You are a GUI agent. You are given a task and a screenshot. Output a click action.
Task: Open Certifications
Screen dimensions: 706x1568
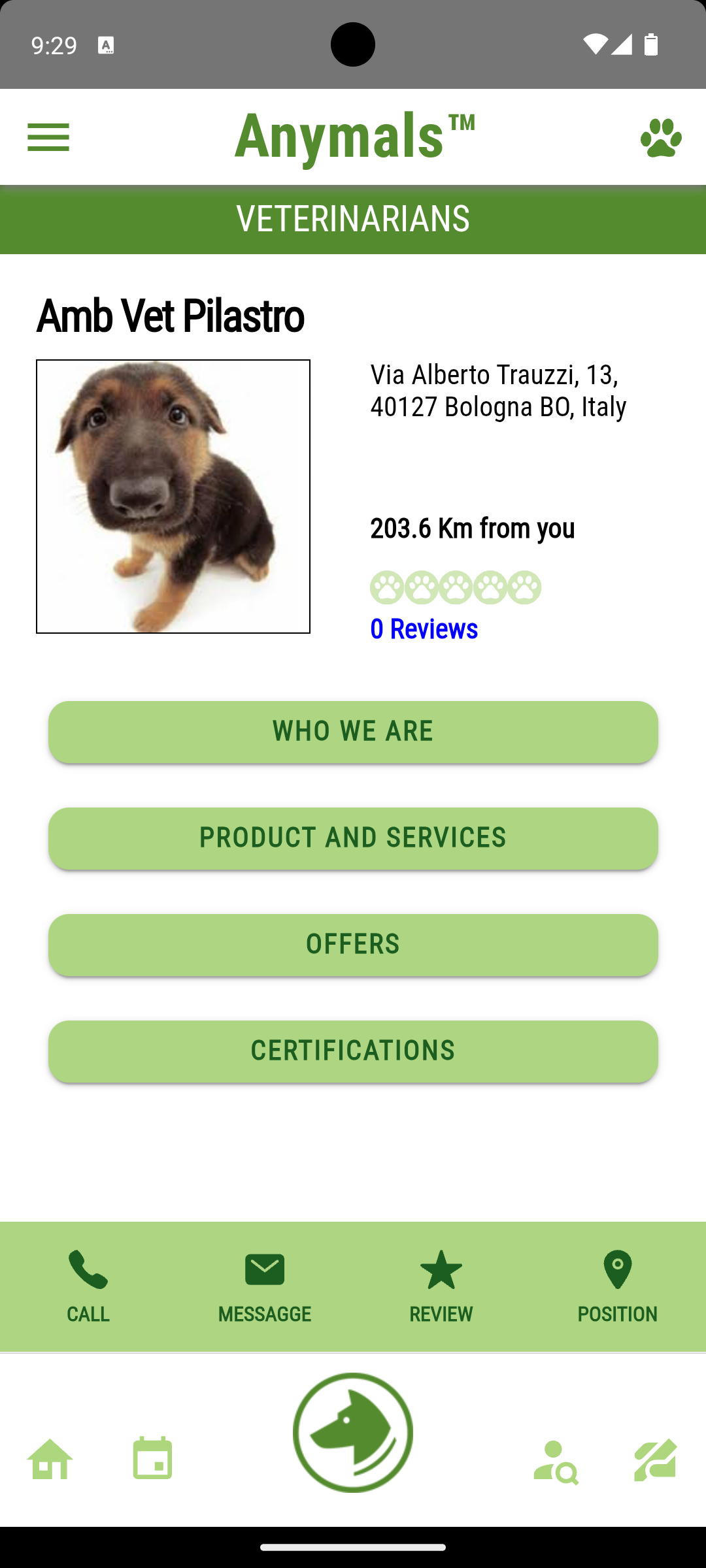(x=353, y=1051)
